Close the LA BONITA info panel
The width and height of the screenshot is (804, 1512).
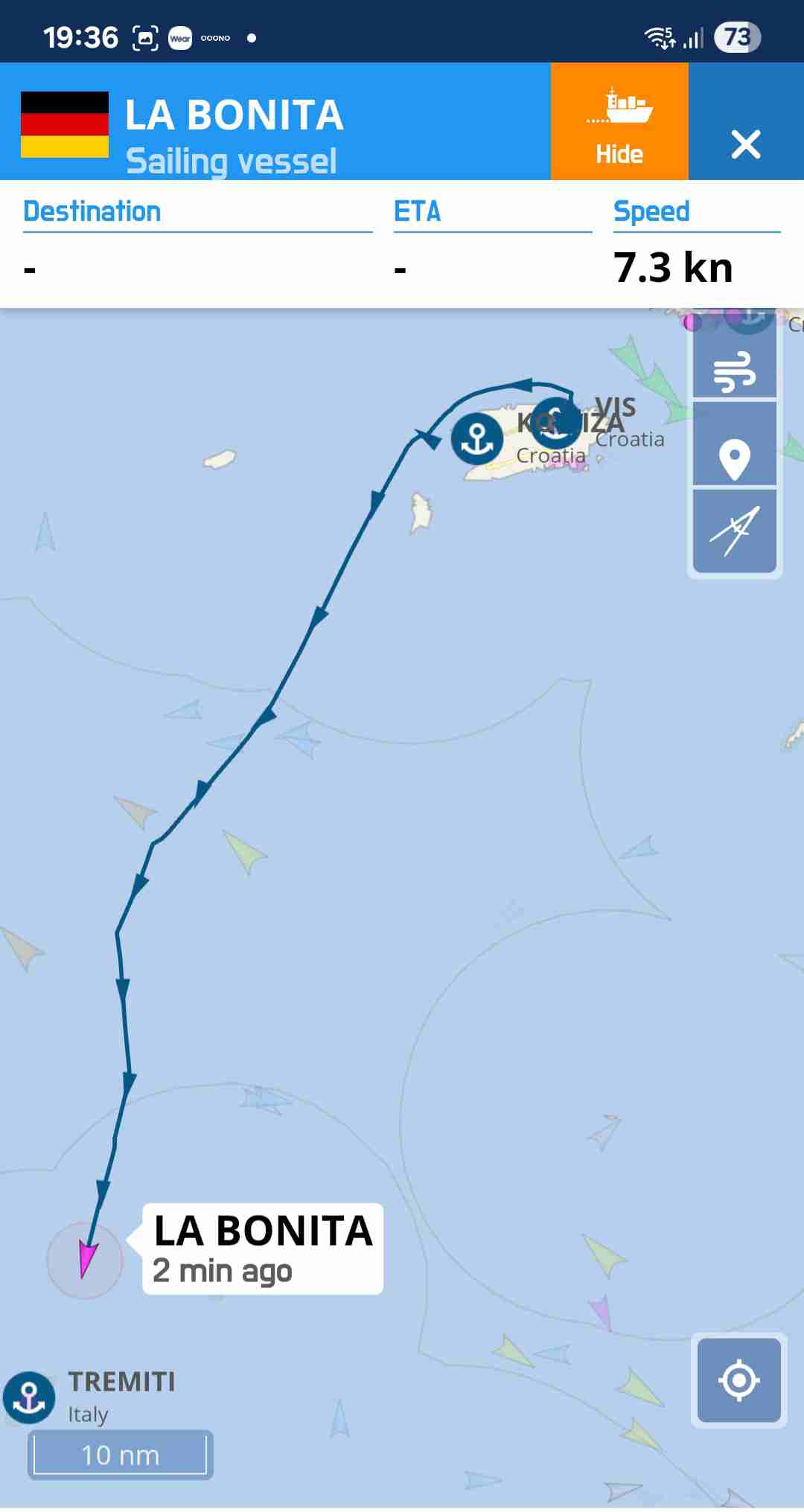tap(745, 144)
